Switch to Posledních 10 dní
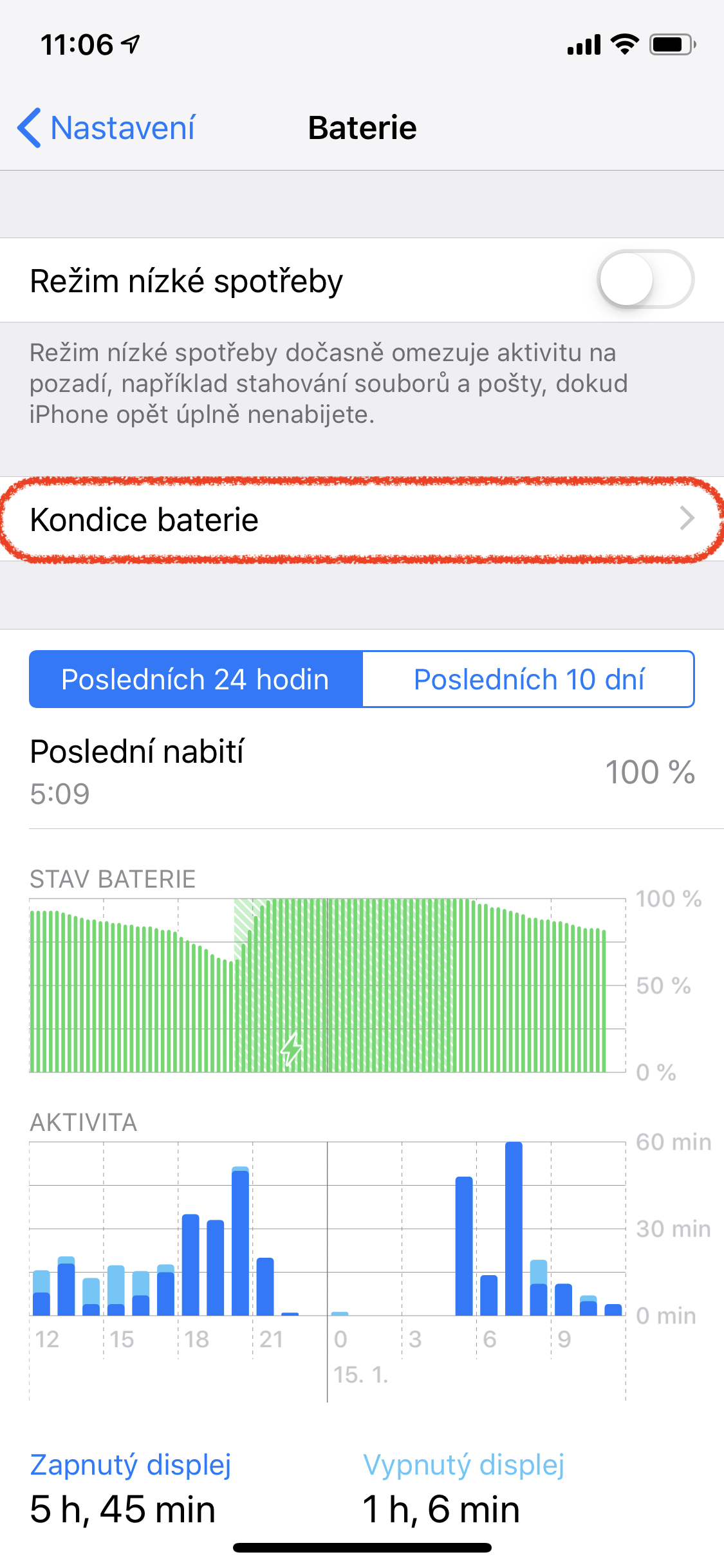 pos(528,679)
